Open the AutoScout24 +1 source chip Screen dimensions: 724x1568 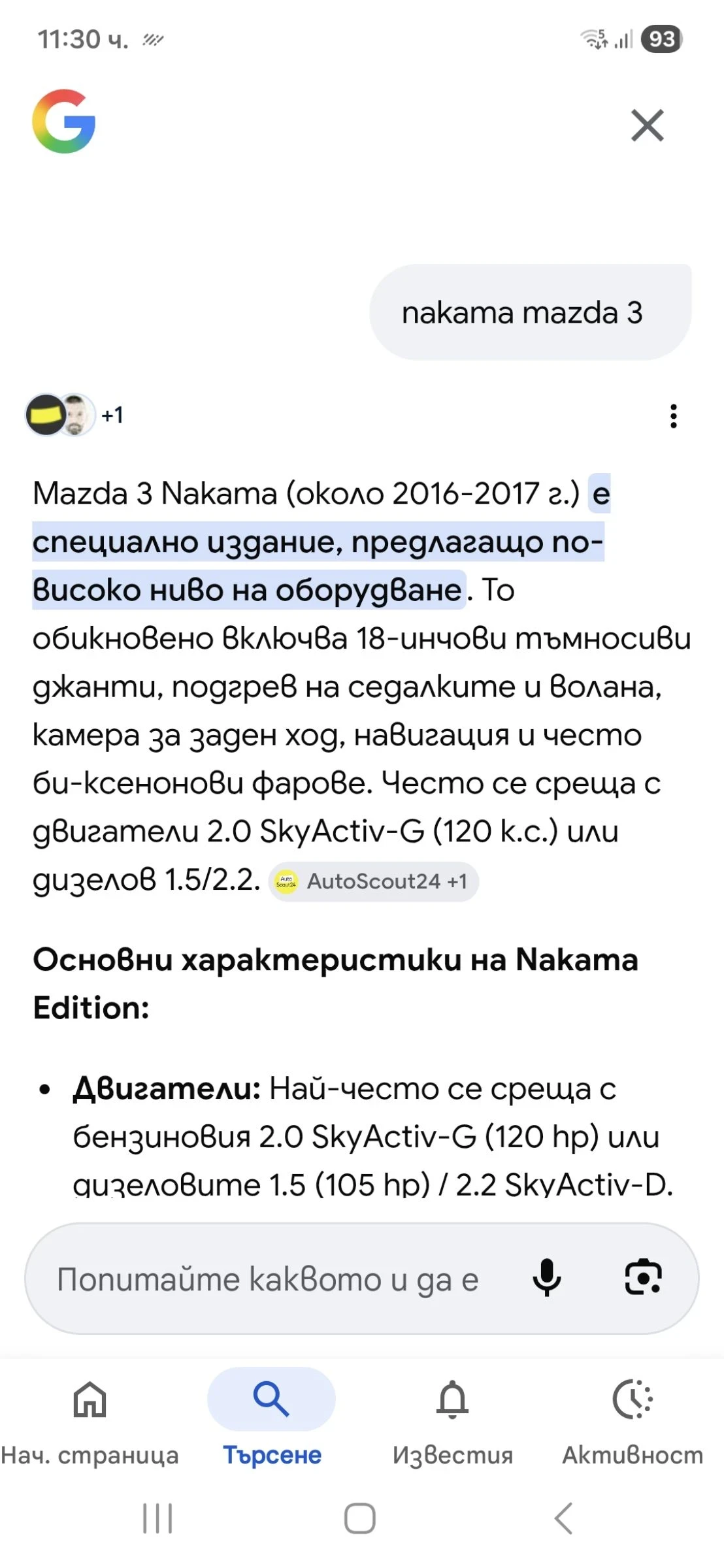(373, 881)
